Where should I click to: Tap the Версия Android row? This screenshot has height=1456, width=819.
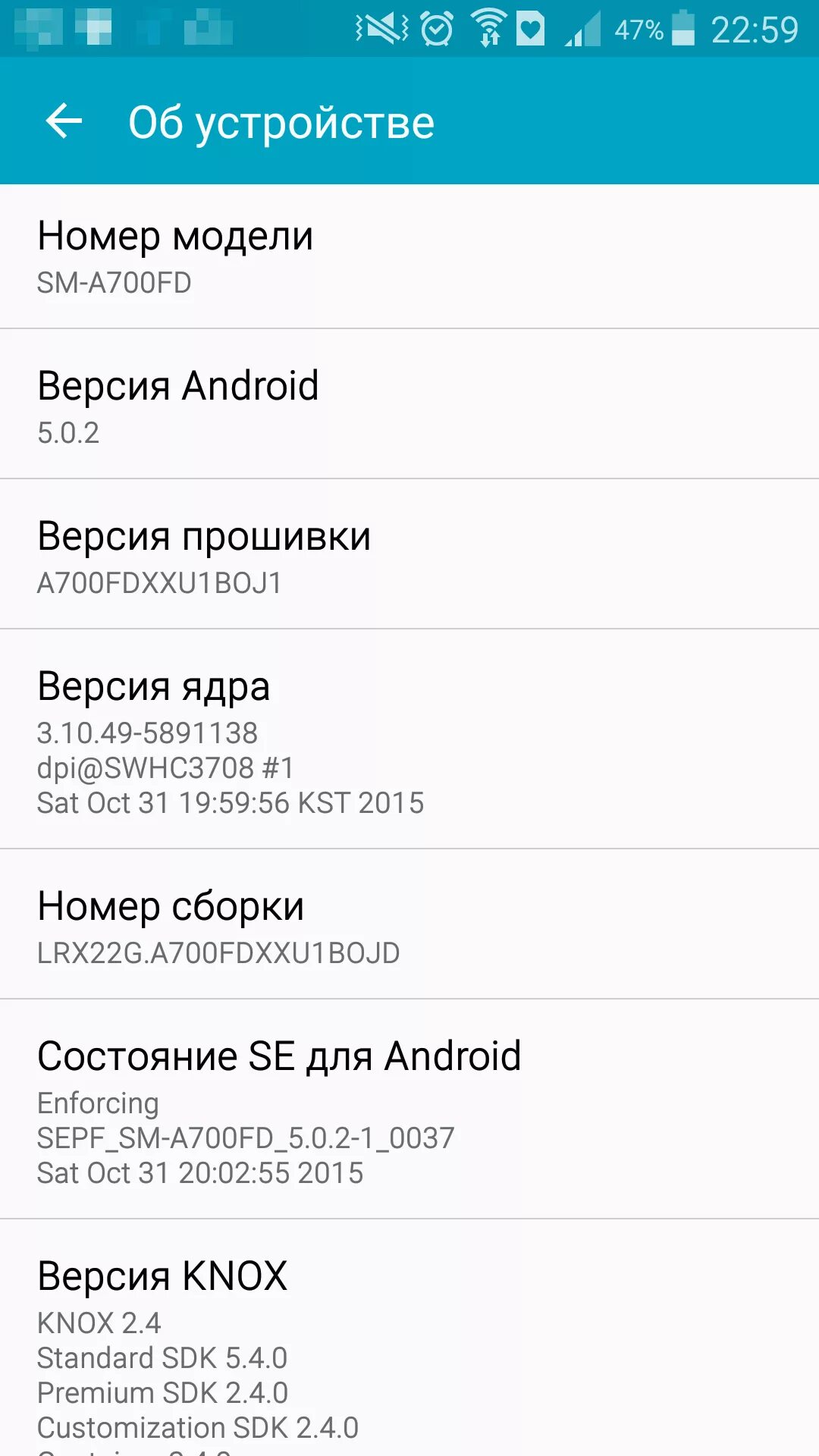click(409, 406)
